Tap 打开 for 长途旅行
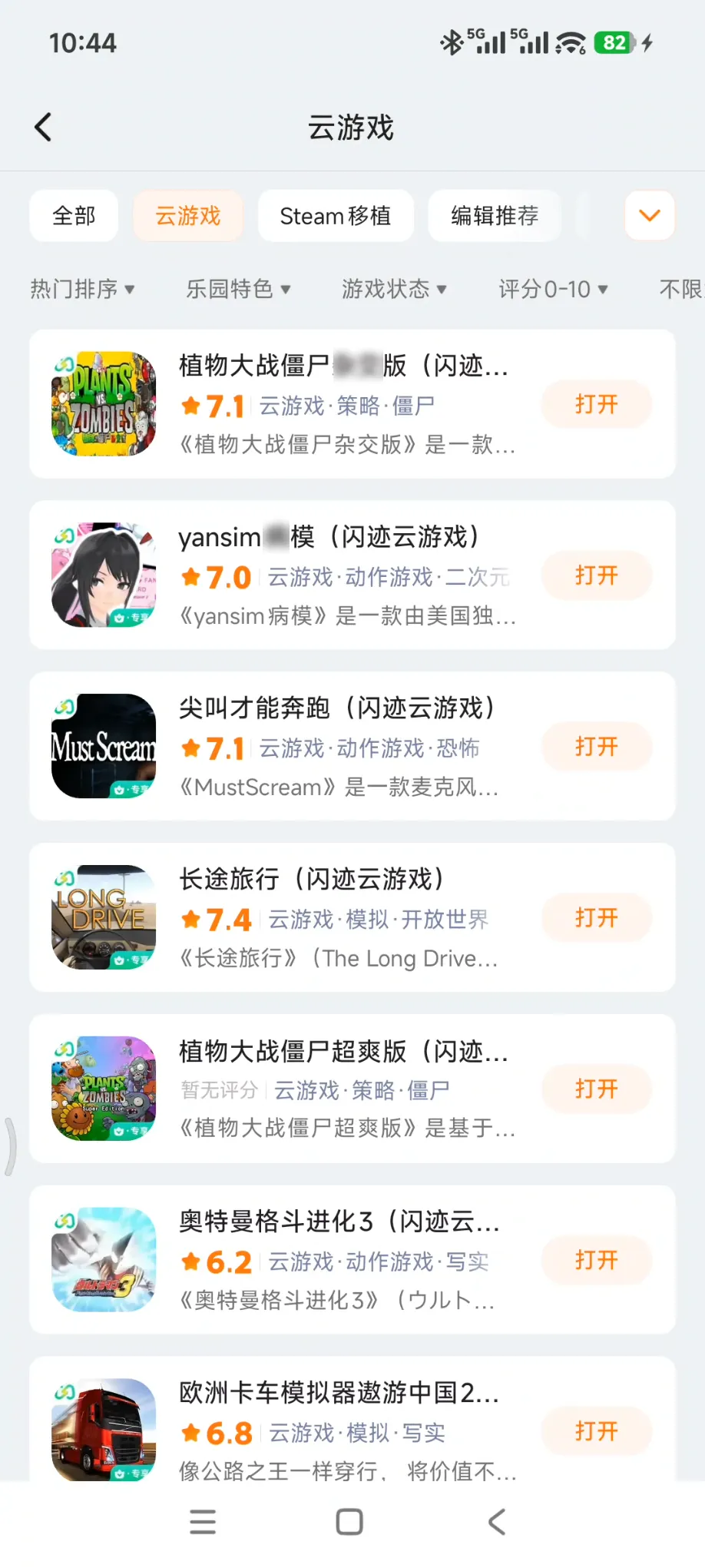Screen dimensions: 705x1568 [x=596, y=918]
